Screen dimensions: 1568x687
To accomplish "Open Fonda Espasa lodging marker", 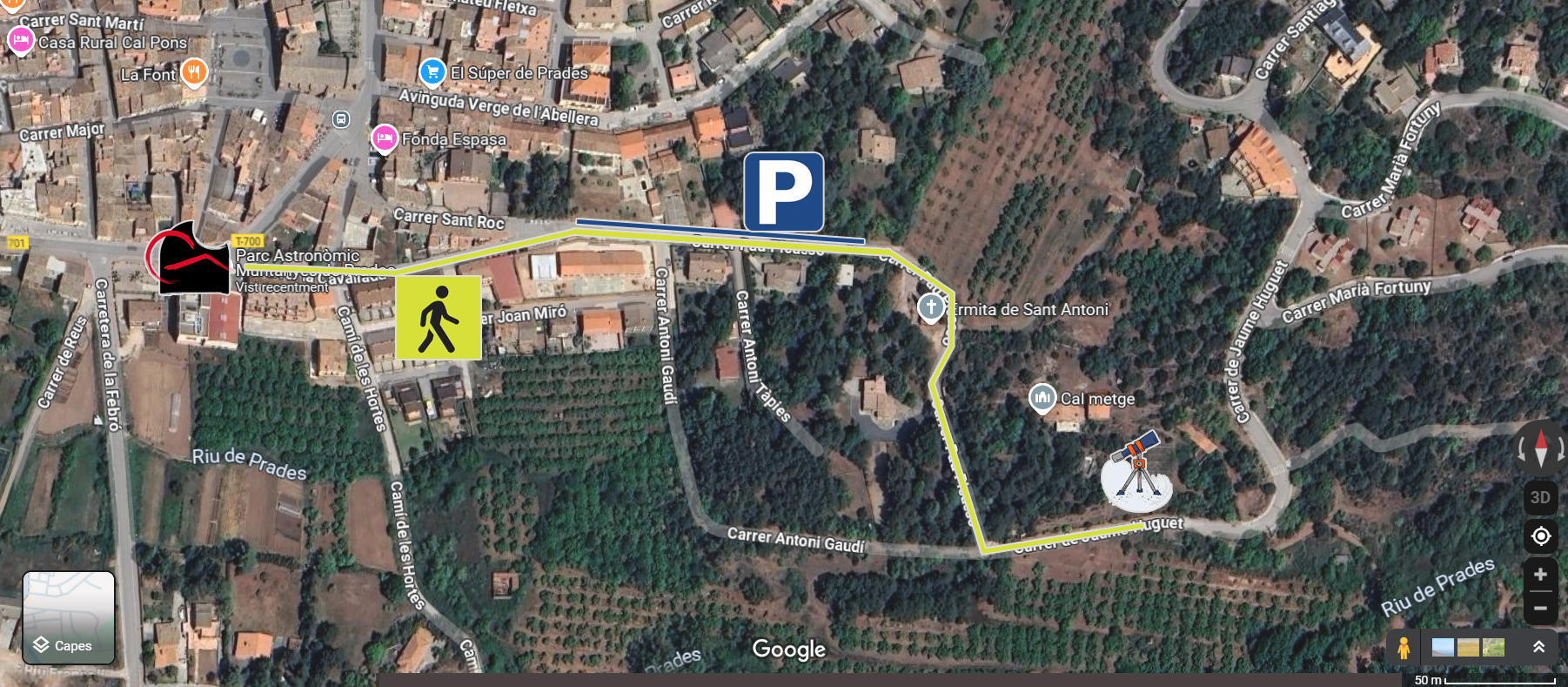I will (385, 138).
